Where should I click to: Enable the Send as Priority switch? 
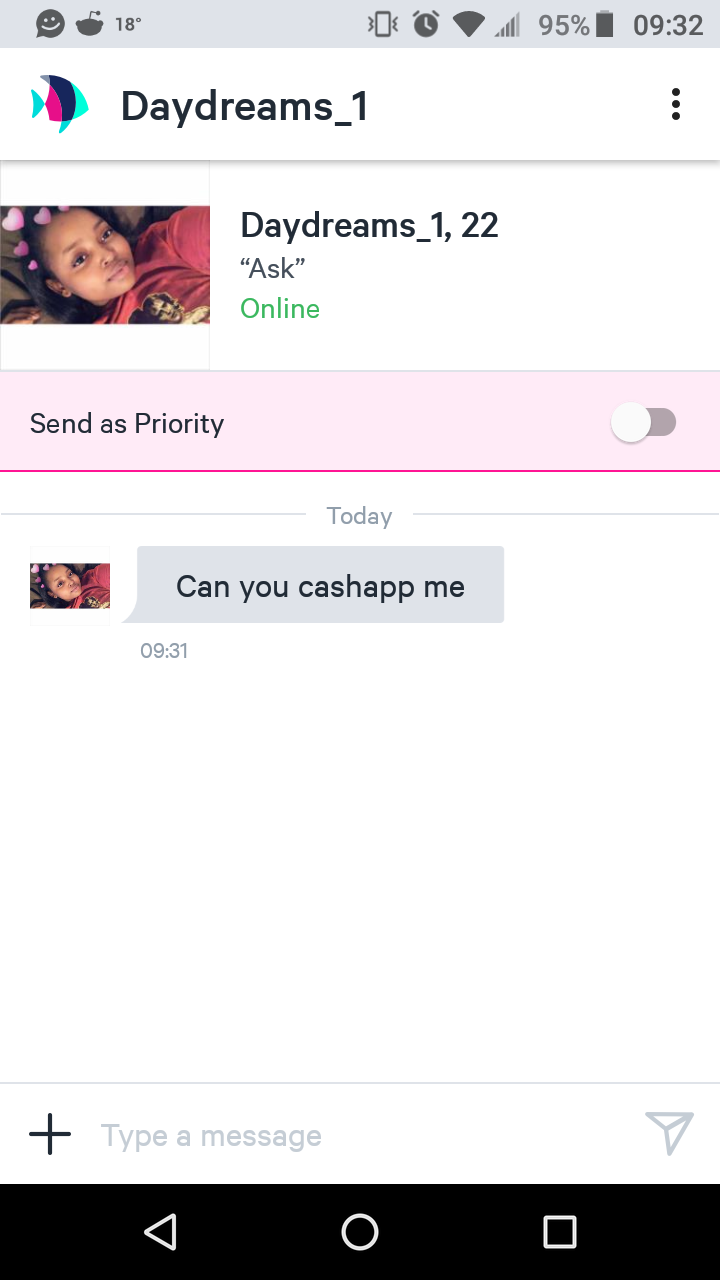tap(644, 423)
